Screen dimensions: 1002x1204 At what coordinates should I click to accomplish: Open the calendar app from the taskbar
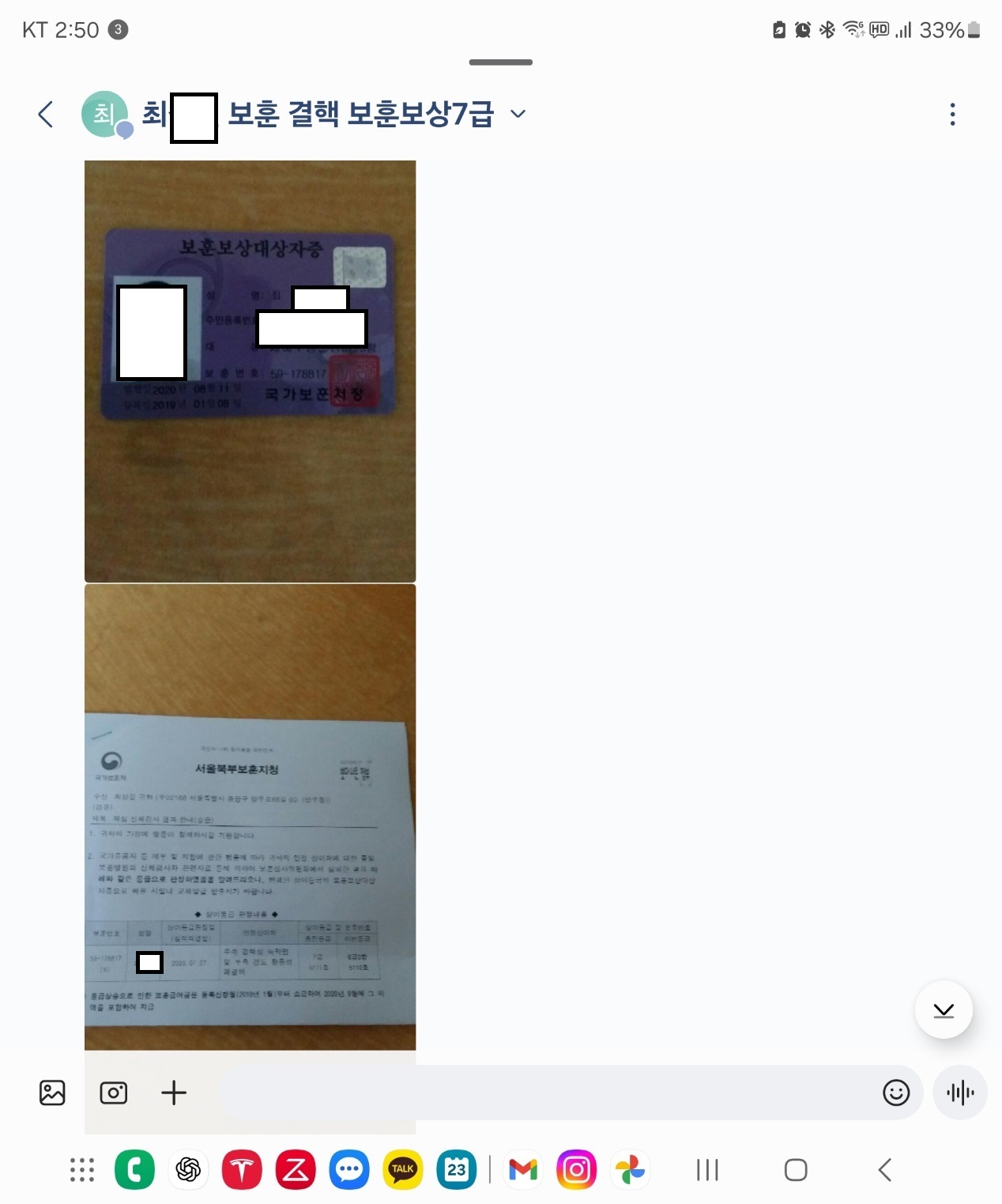[457, 1170]
